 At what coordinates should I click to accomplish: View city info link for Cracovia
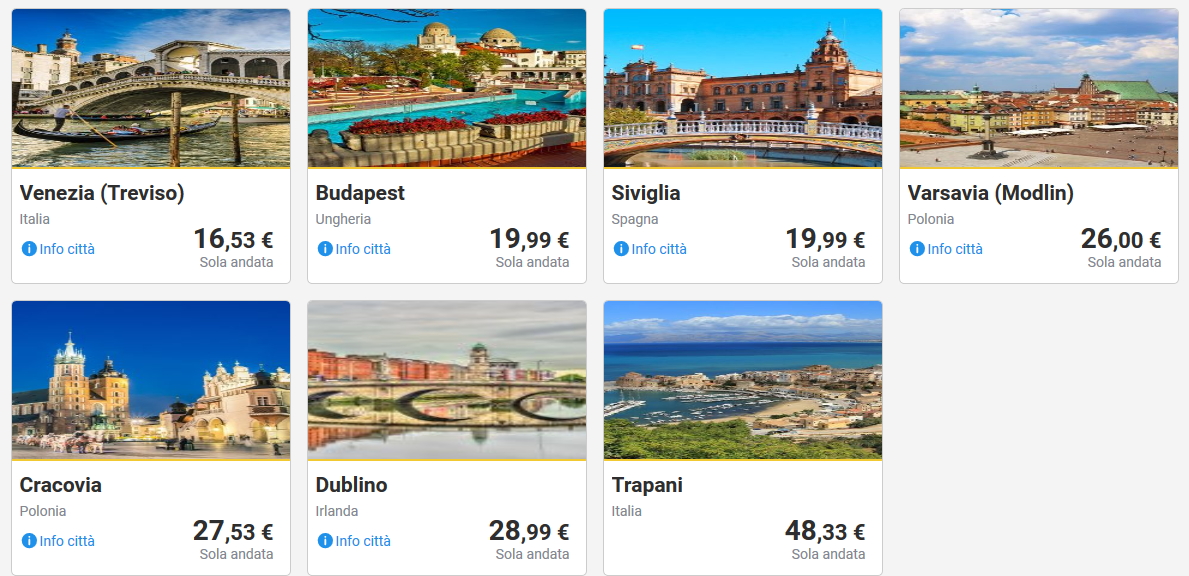click(x=59, y=541)
